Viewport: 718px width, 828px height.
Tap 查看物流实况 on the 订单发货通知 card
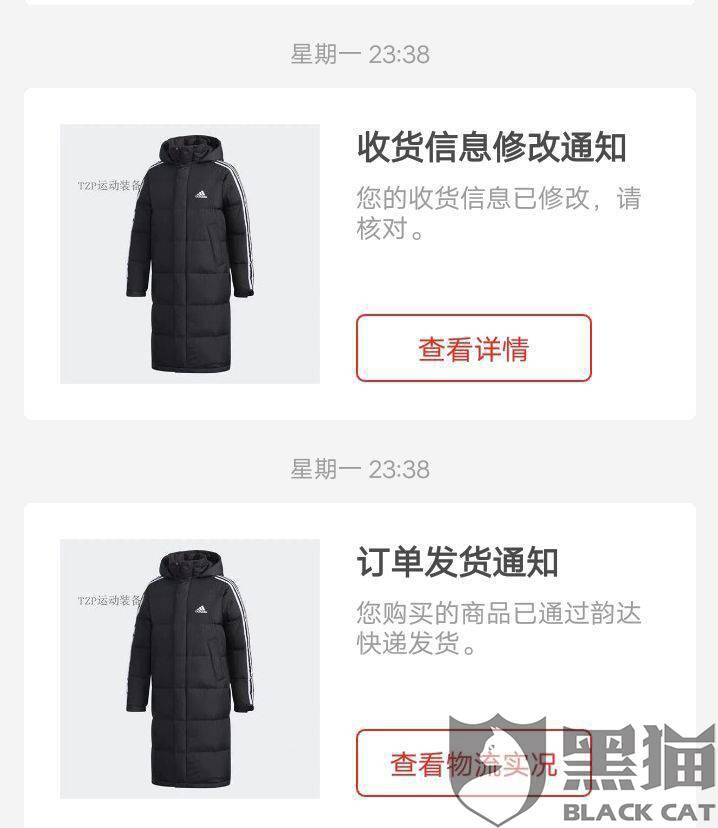(474, 763)
